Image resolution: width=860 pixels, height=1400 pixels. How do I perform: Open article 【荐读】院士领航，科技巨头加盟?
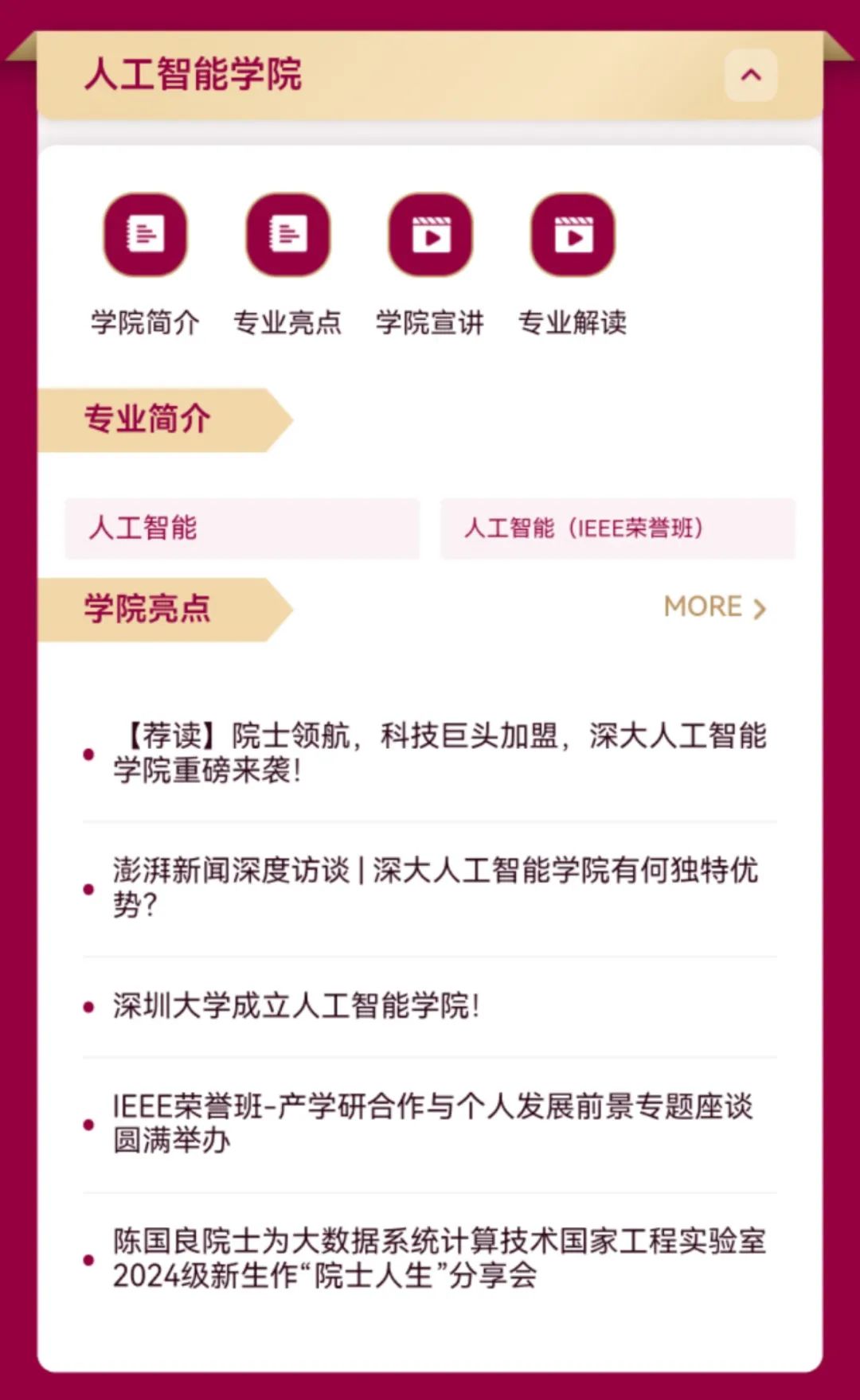pos(438,752)
